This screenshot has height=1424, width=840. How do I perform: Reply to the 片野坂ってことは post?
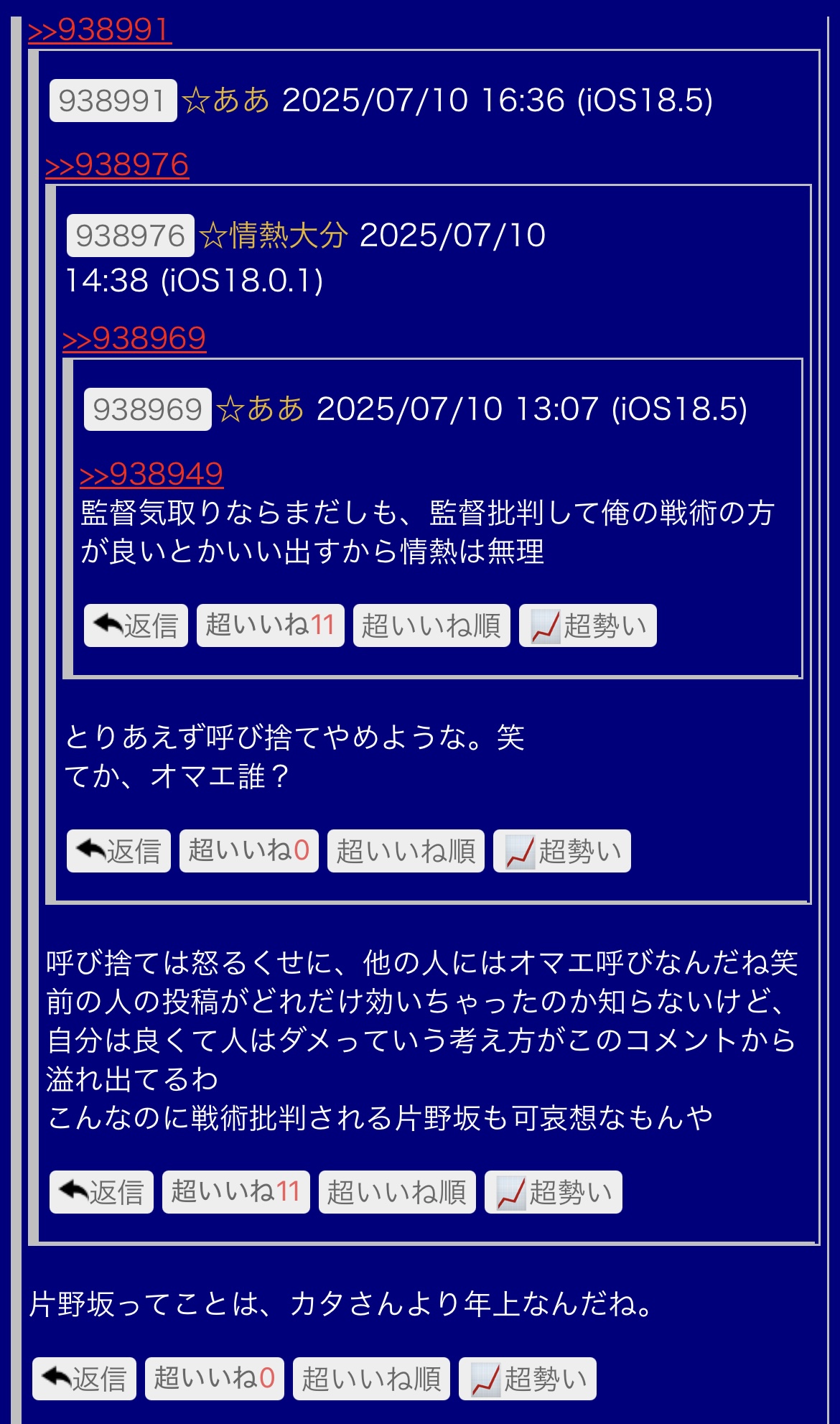pyautogui.click(x=84, y=1379)
